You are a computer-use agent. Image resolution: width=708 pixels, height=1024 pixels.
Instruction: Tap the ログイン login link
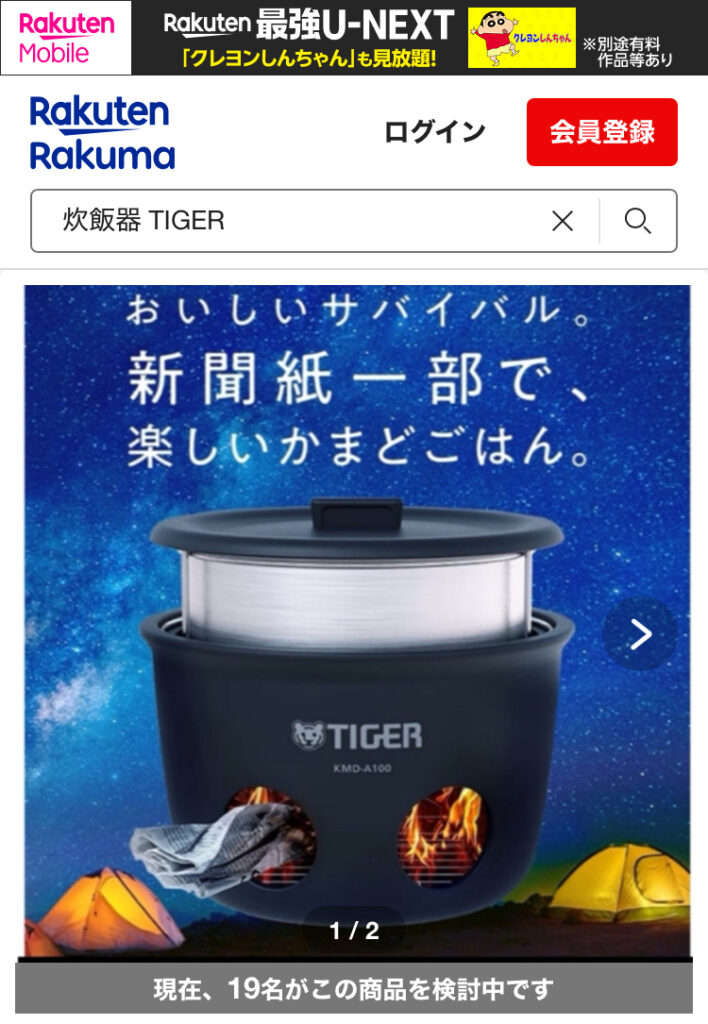pos(435,132)
